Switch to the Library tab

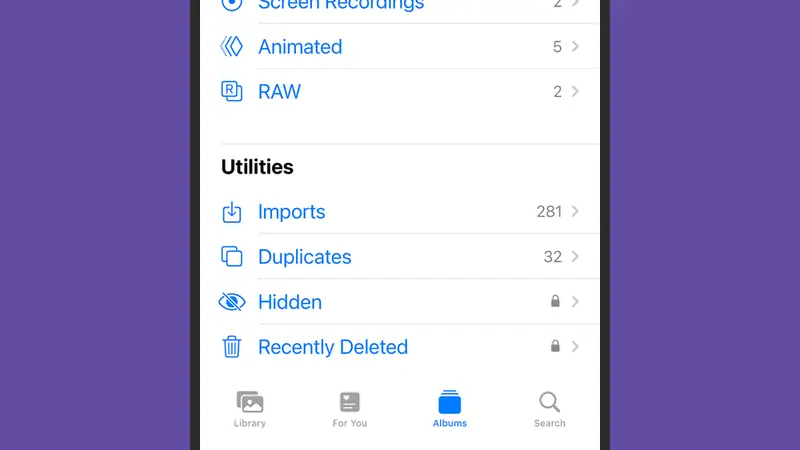(250, 409)
